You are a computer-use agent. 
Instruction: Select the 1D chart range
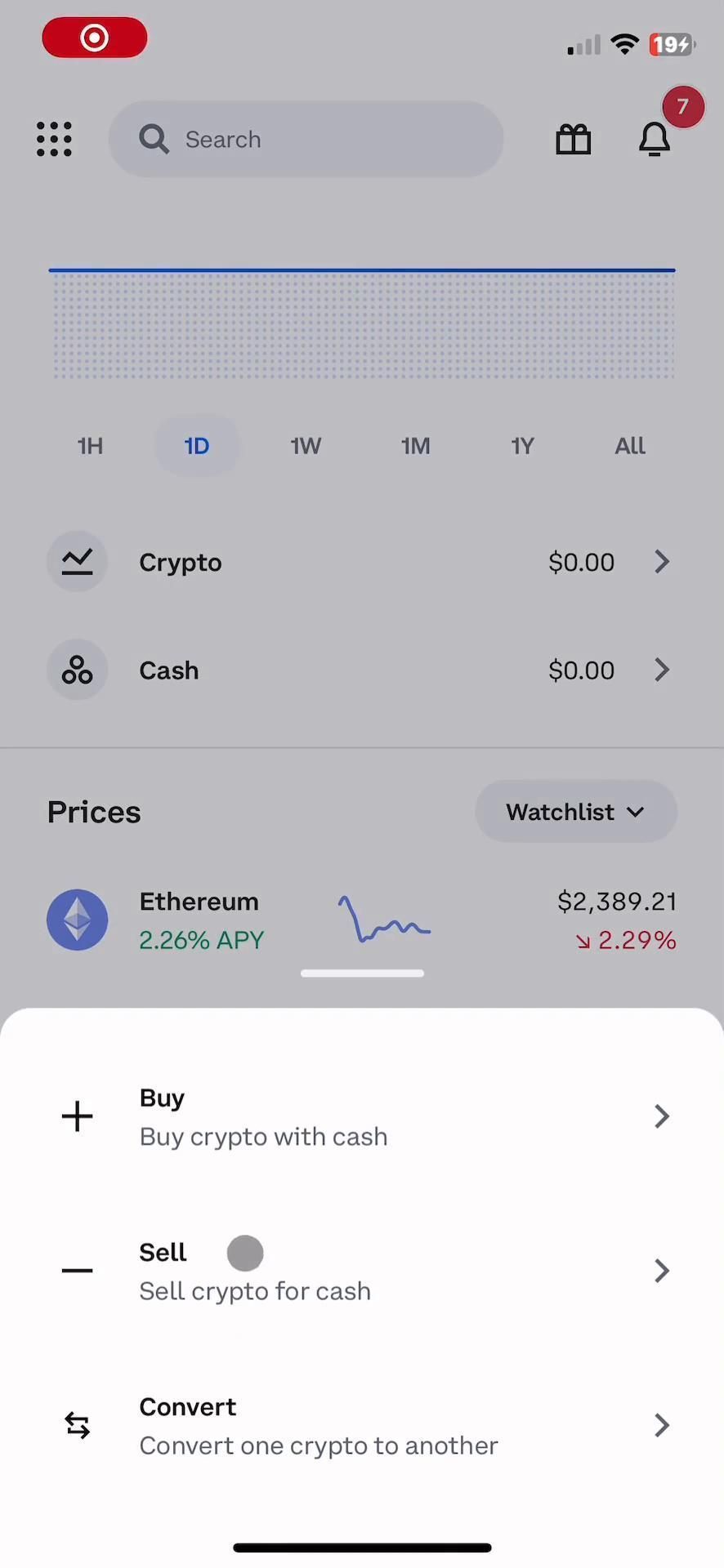click(x=197, y=446)
